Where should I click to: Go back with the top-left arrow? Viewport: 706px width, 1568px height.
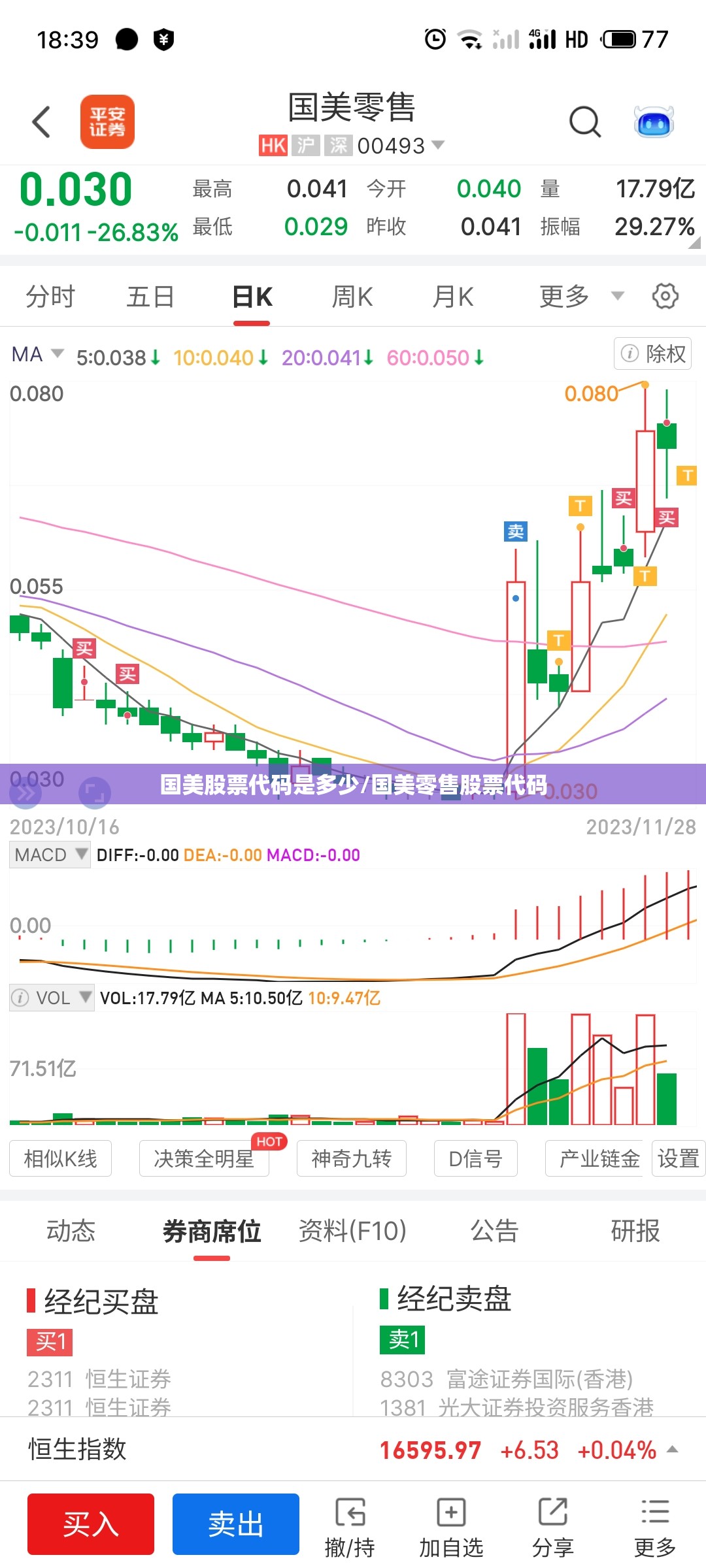coord(42,122)
